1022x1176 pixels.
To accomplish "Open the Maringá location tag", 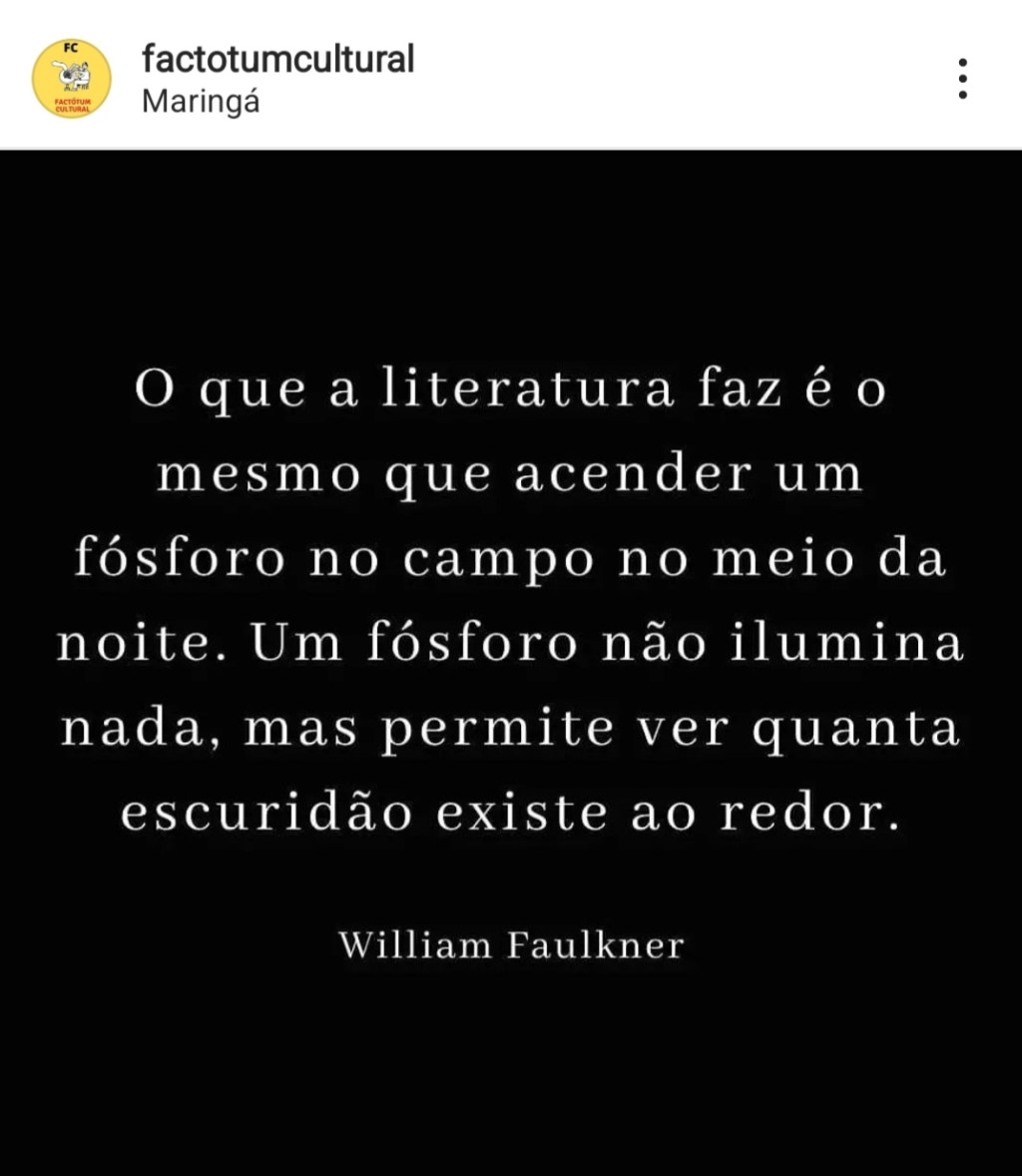I will point(201,102).
